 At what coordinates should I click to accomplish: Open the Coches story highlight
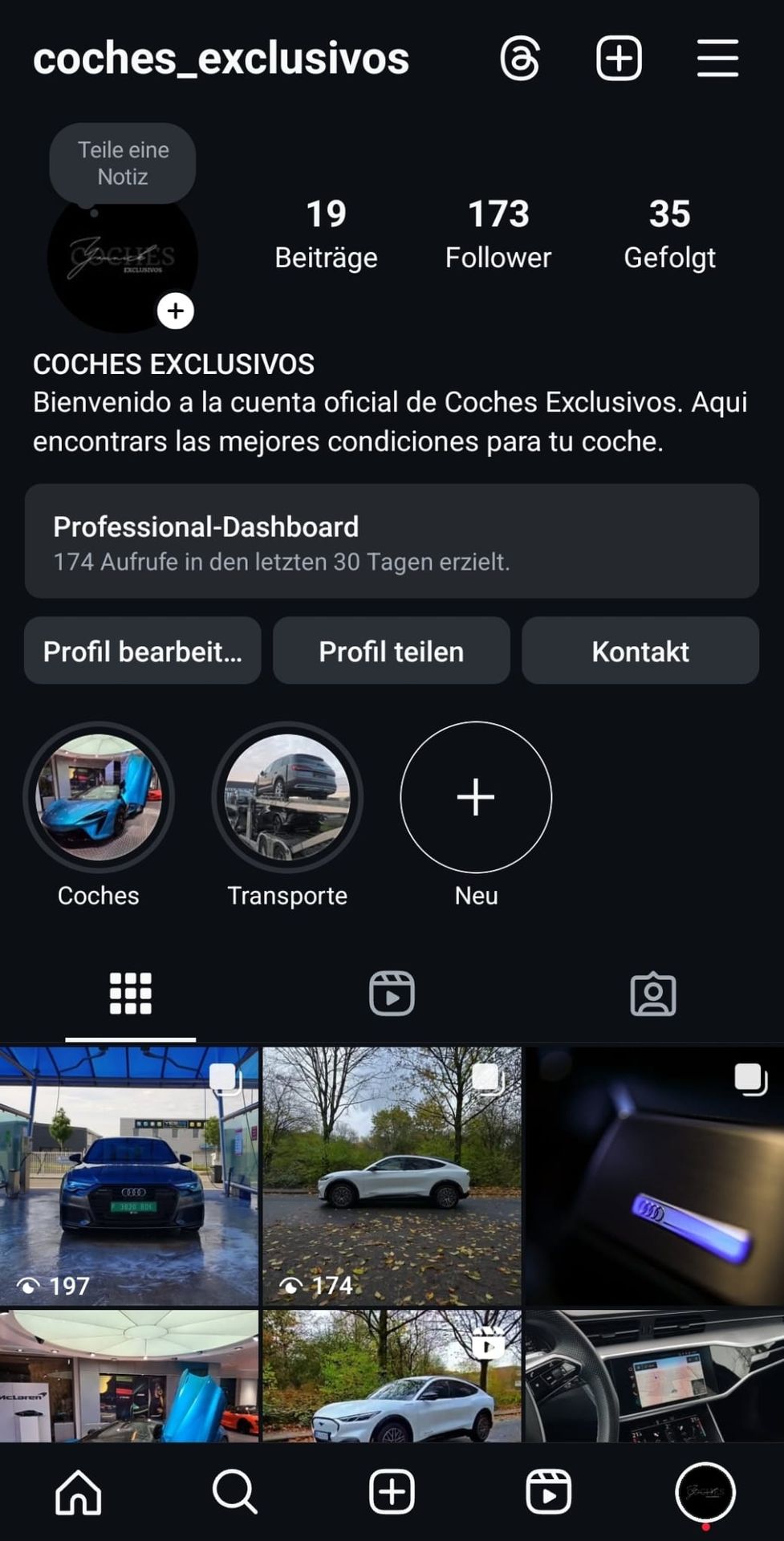pos(99,798)
